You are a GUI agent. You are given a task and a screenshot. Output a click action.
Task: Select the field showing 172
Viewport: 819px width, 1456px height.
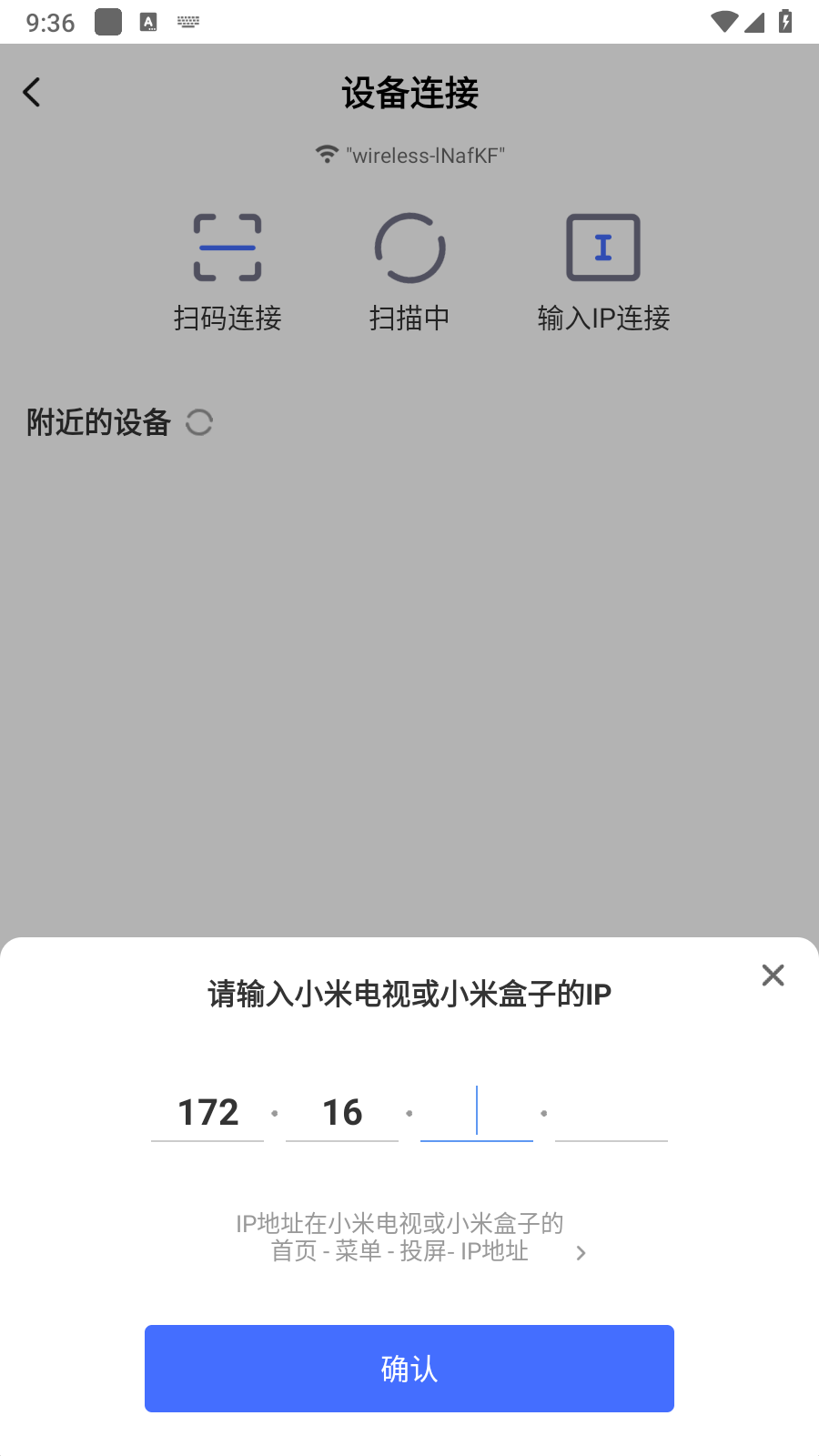click(x=207, y=1112)
